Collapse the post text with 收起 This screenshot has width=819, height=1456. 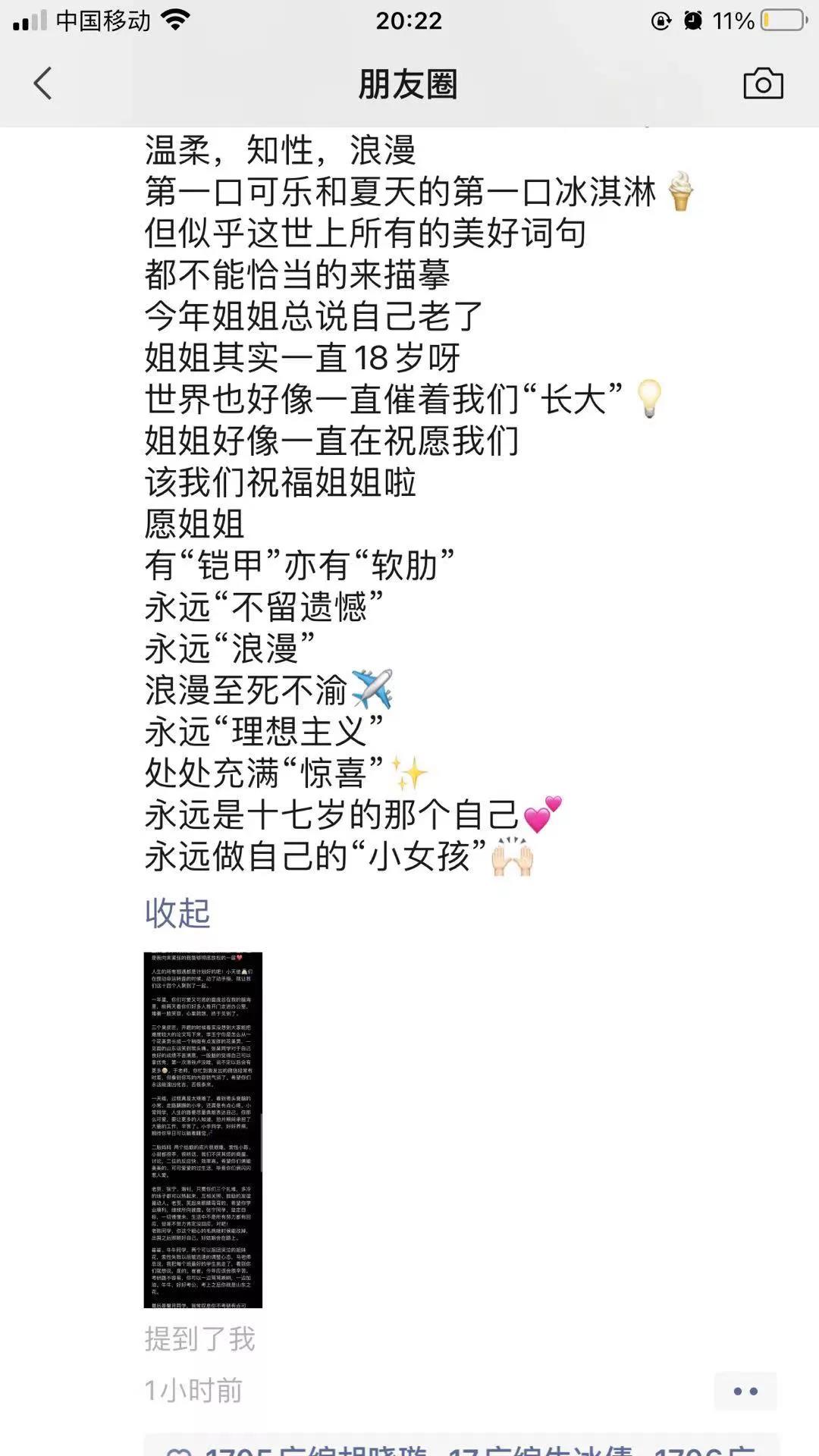[x=177, y=913]
